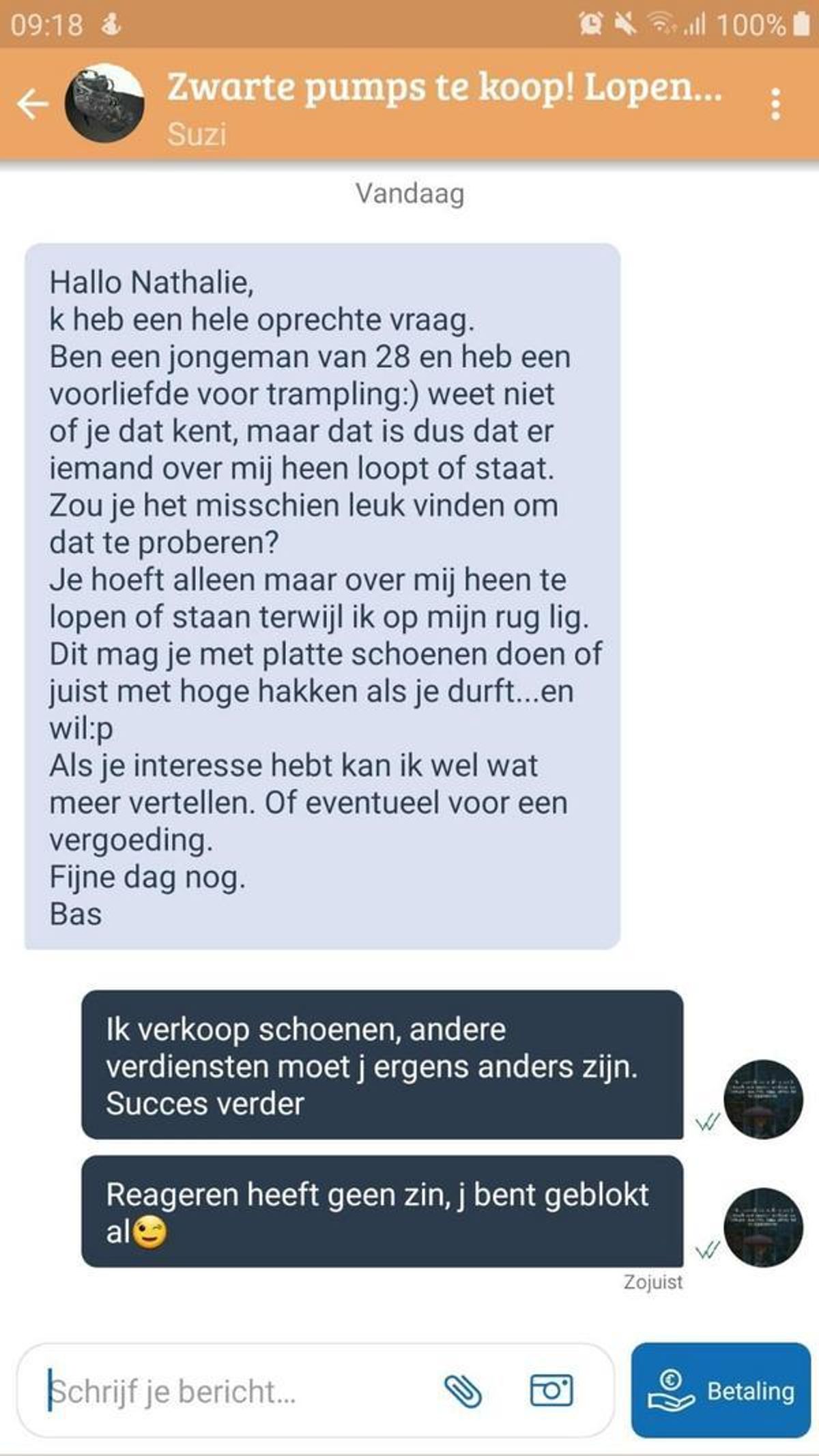Screen dimensions: 819x1456
Task: Attach a file with the paperclip icon
Action: (x=463, y=1391)
